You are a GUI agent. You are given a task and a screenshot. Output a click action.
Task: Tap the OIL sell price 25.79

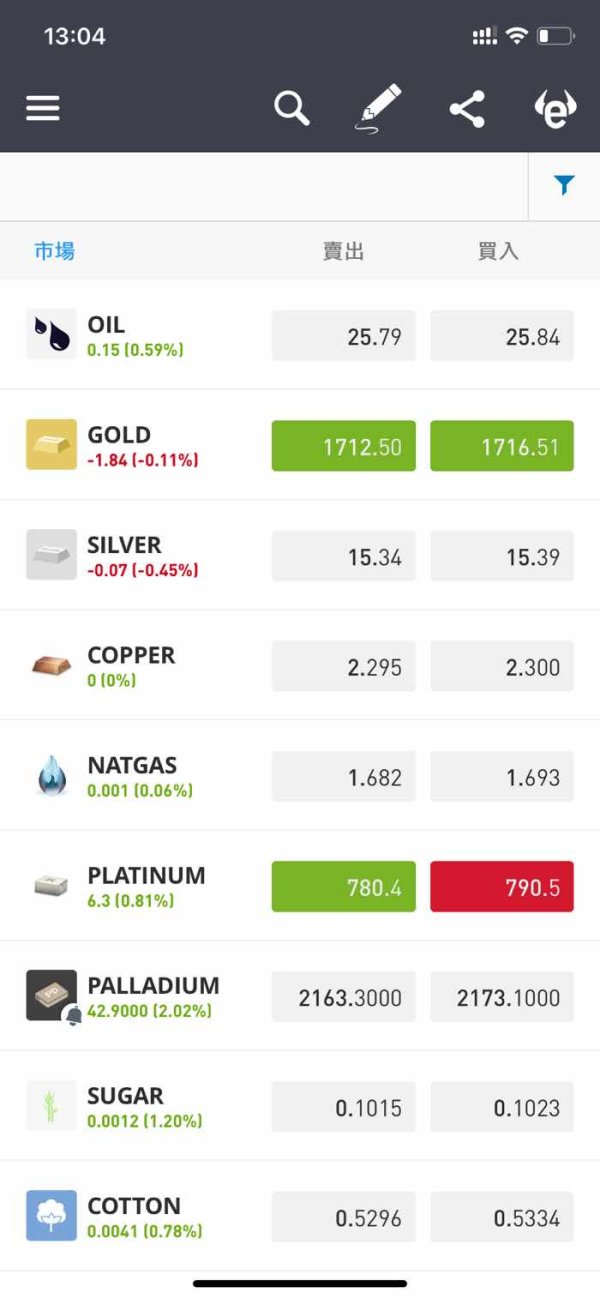343,336
